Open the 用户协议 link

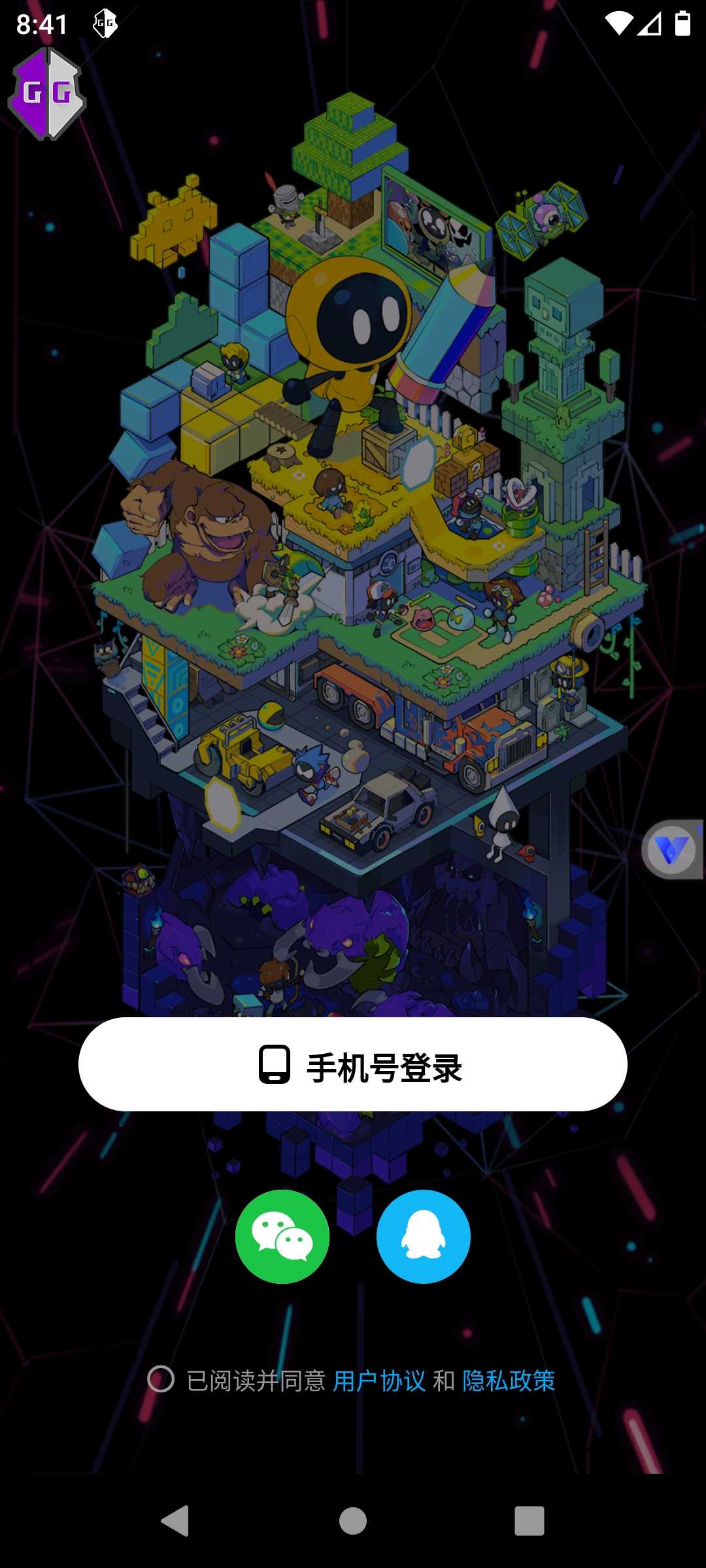(379, 1380)
